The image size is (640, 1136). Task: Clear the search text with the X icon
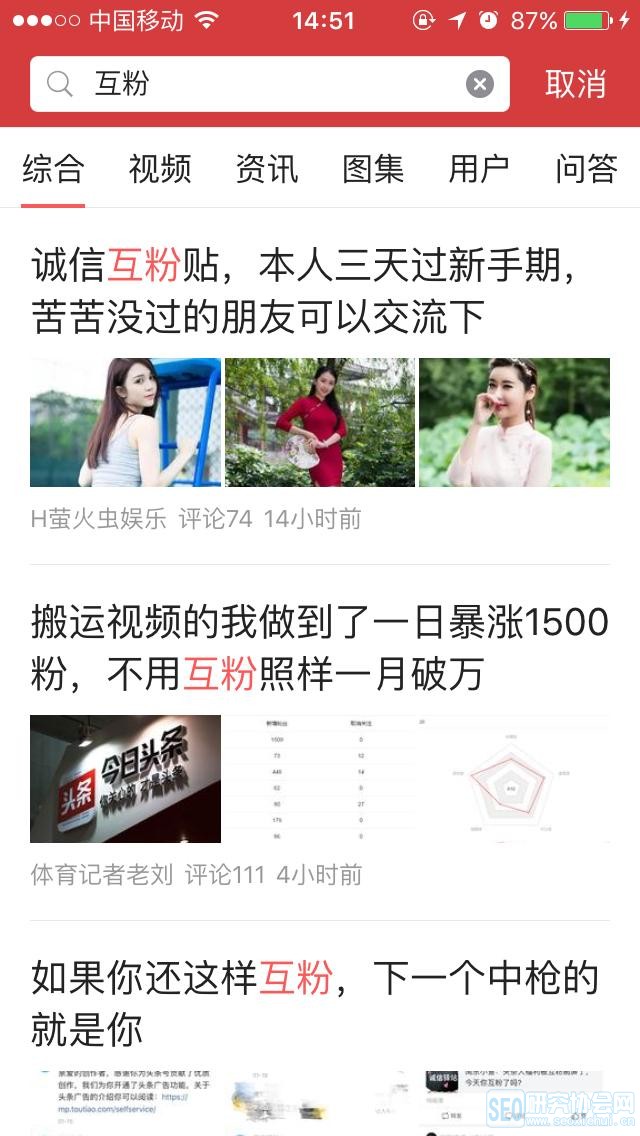[480, 84]
